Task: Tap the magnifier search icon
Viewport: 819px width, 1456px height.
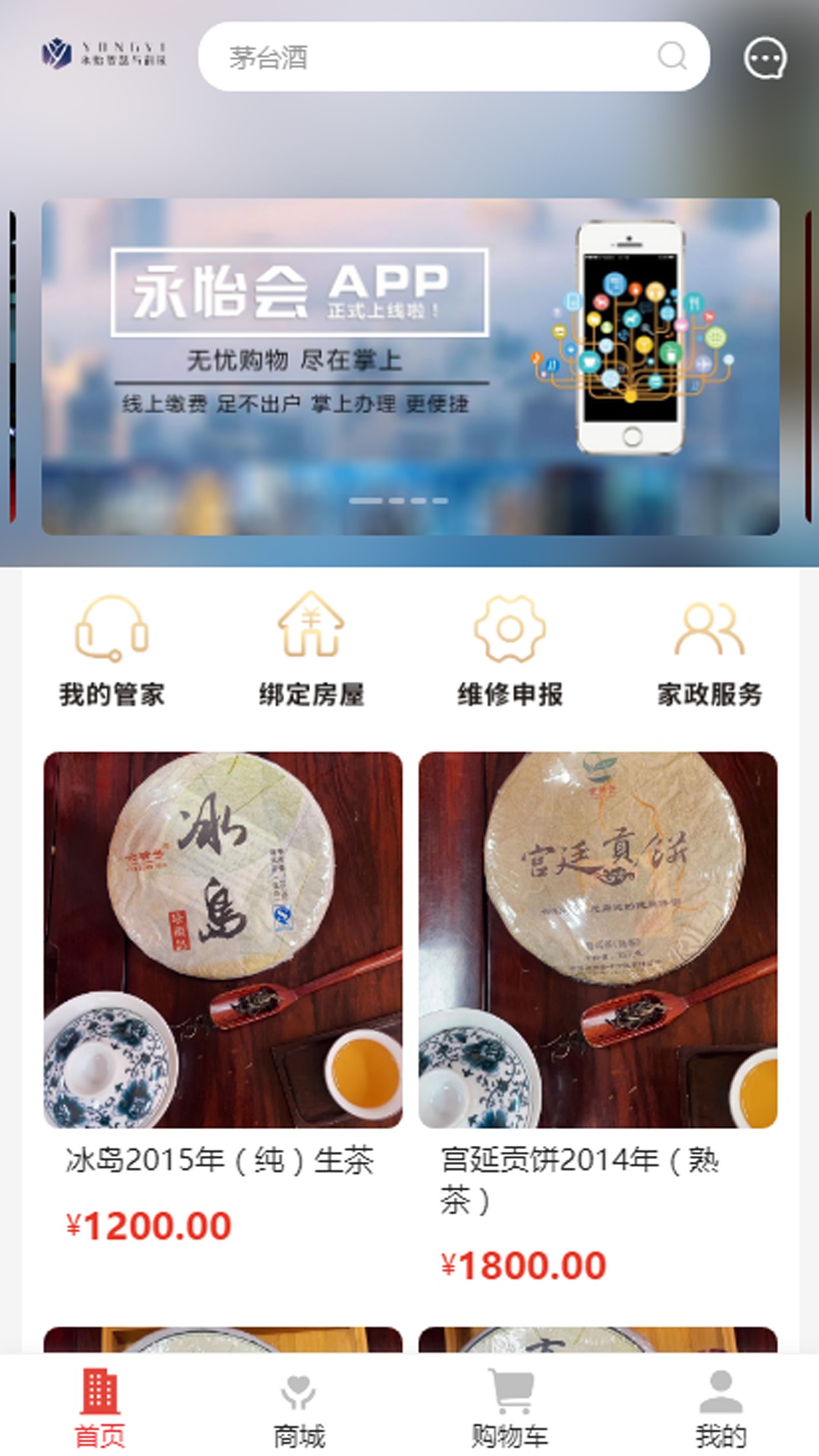Action: (x=672, y=56)
